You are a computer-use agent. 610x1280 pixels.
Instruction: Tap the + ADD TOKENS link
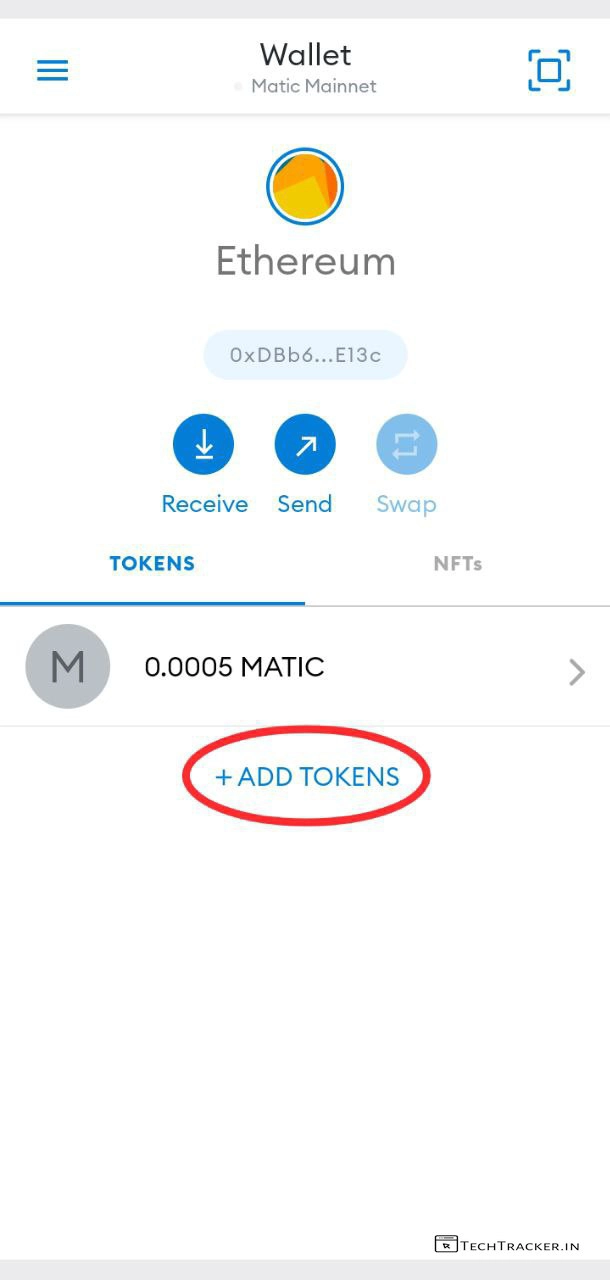(x=306, y=777)
